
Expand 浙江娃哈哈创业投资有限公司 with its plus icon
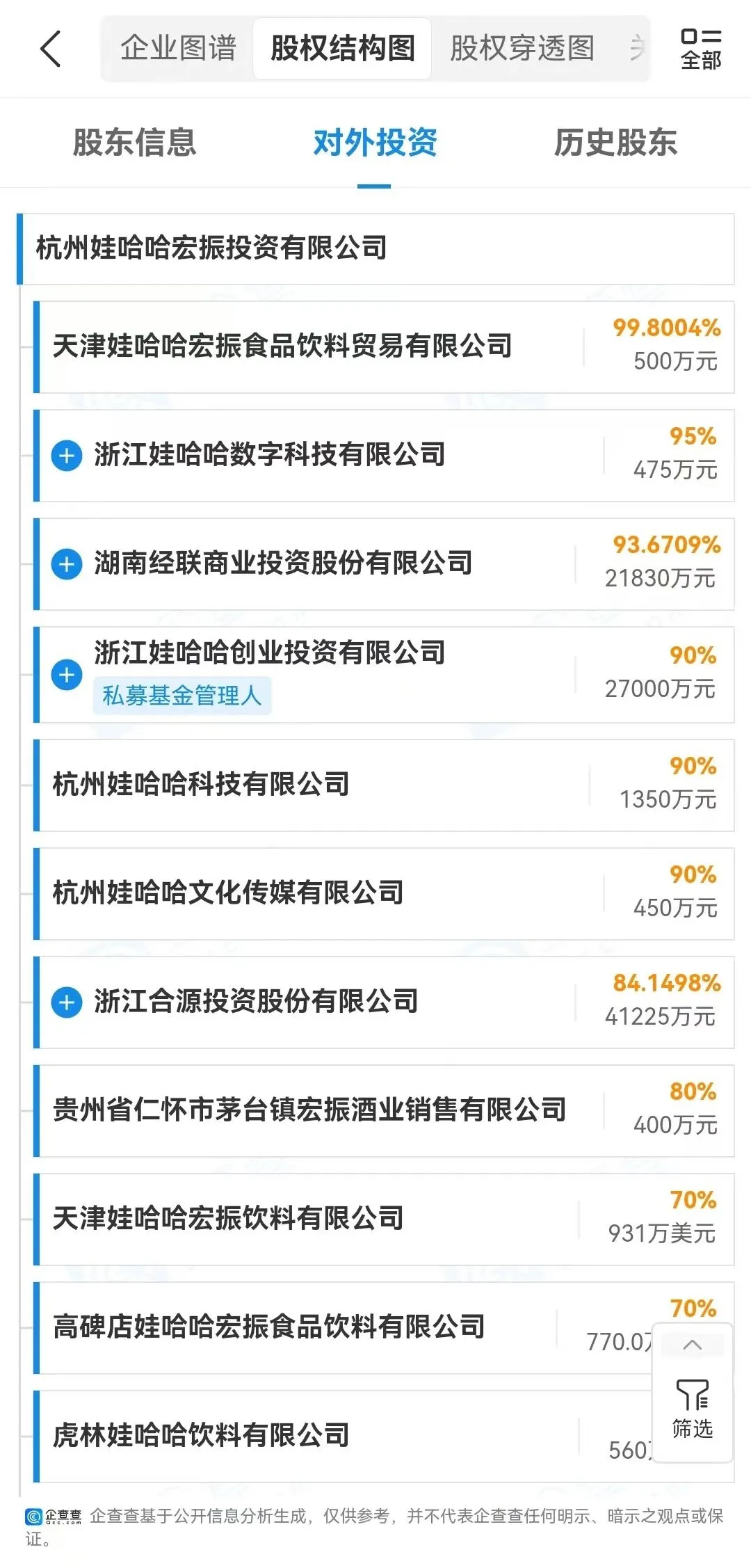(67, 674)
